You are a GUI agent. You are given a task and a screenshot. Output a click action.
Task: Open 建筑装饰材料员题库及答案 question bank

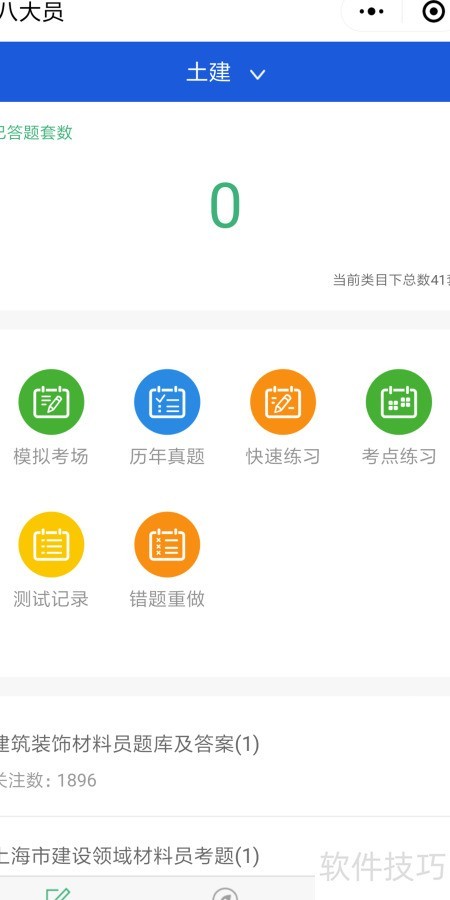(x=225, y=760)
